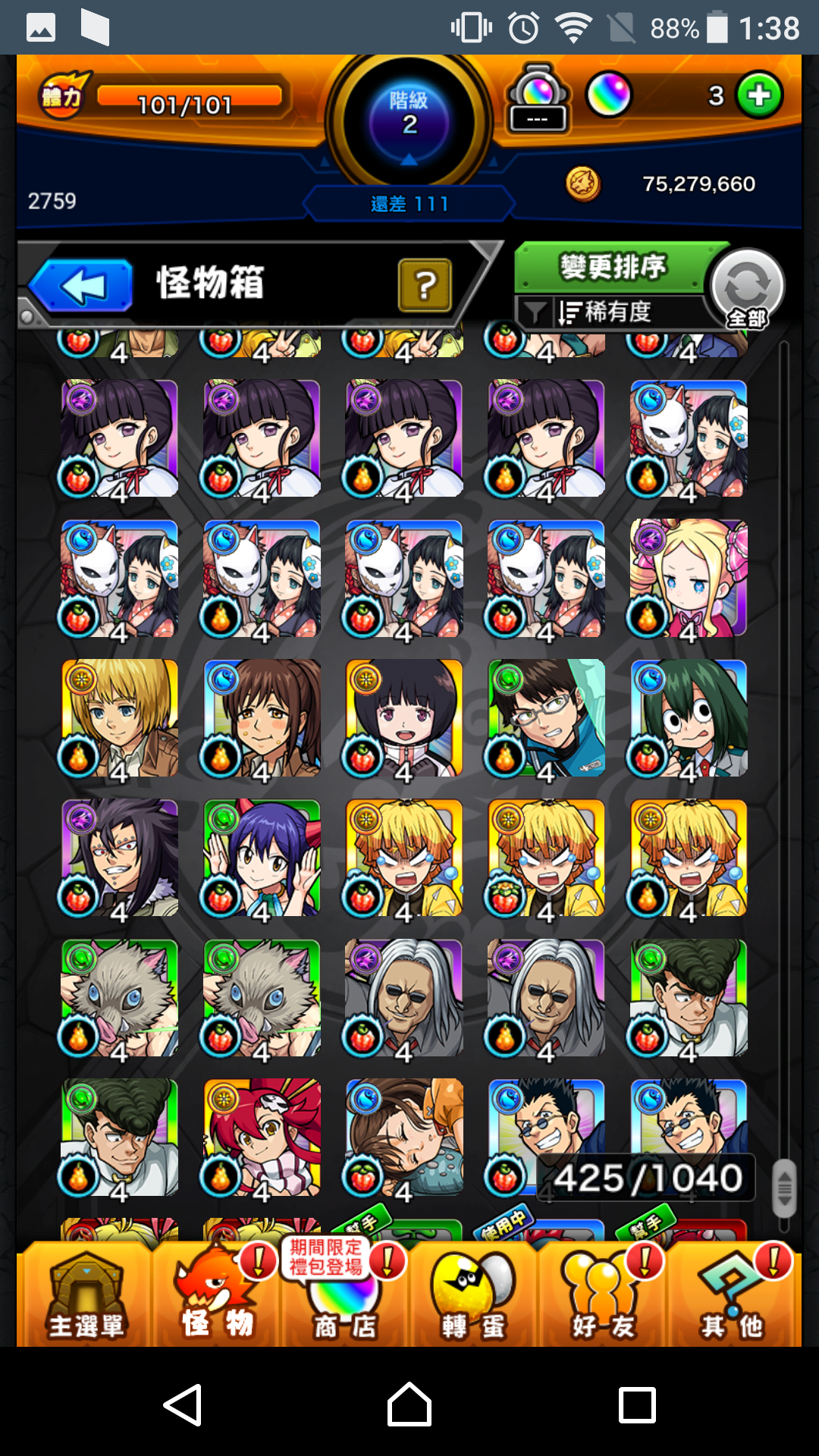Select the red-haired girl with skull hairpin
Viewport: 819px width, 1456px height.
(x=262, y=1137)
